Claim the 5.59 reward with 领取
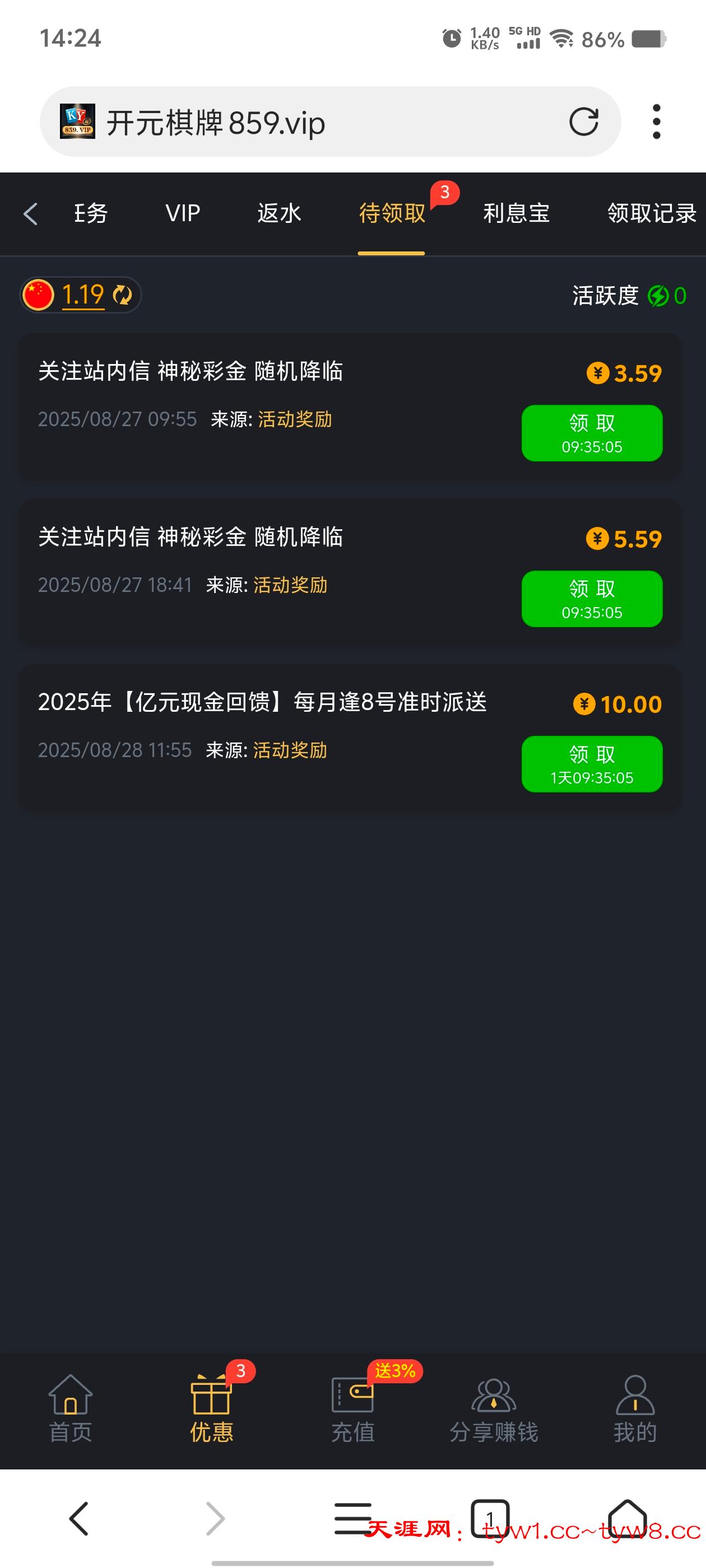The height and width of the screenshot is (1568, 706). 592,598
